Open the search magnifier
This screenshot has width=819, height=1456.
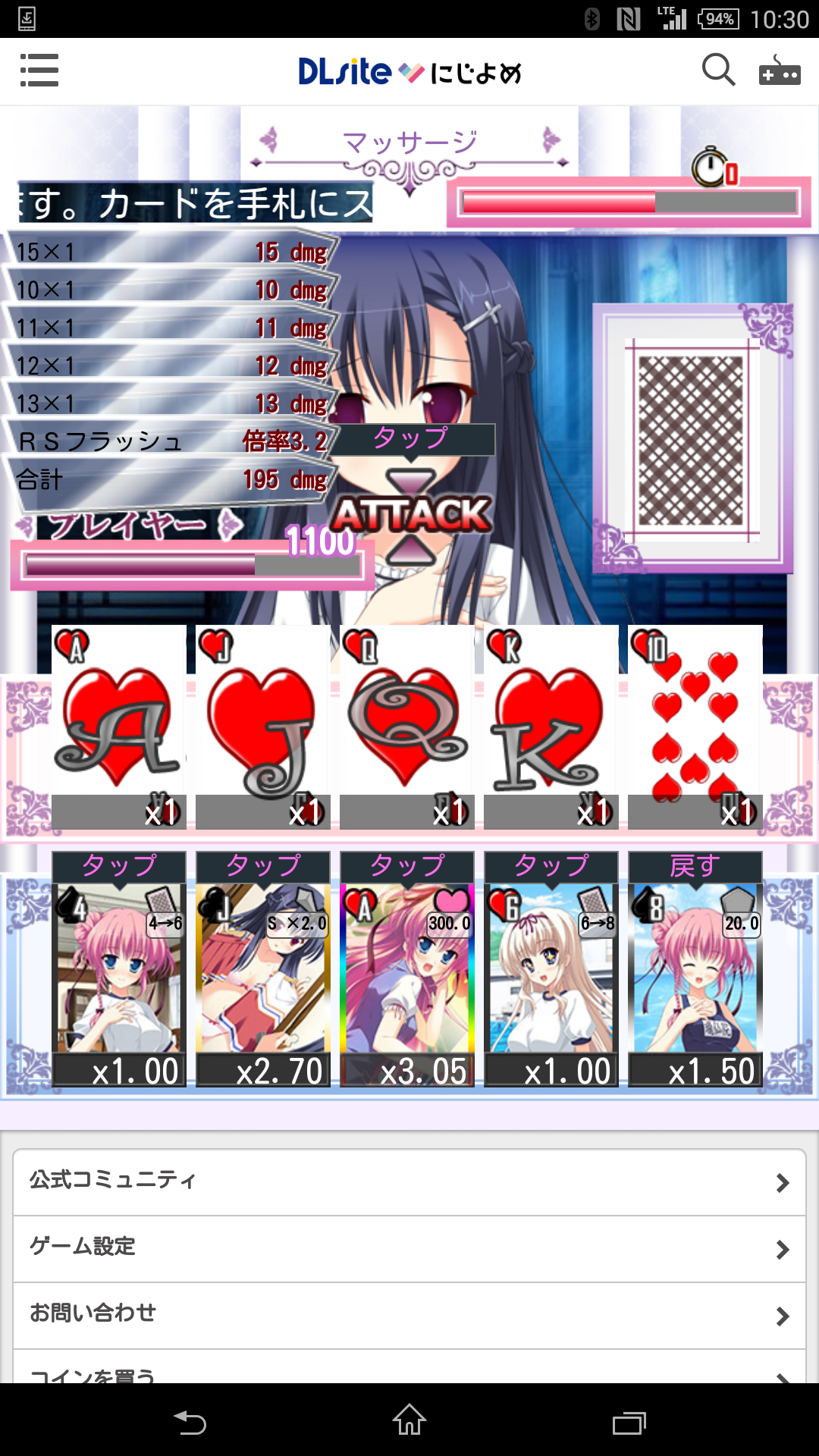point(717,71)
